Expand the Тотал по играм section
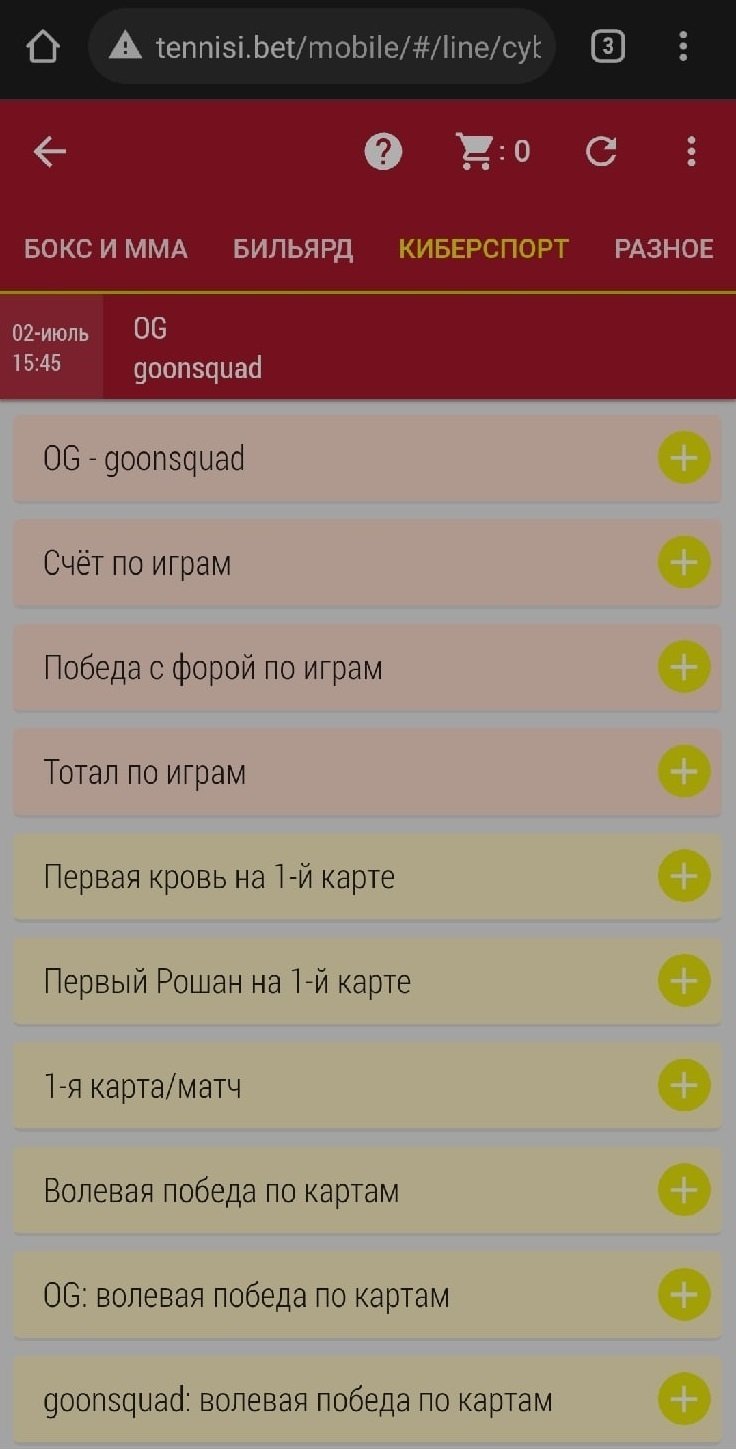This screenshot has width=736, height=1449. tap(684, 772)
